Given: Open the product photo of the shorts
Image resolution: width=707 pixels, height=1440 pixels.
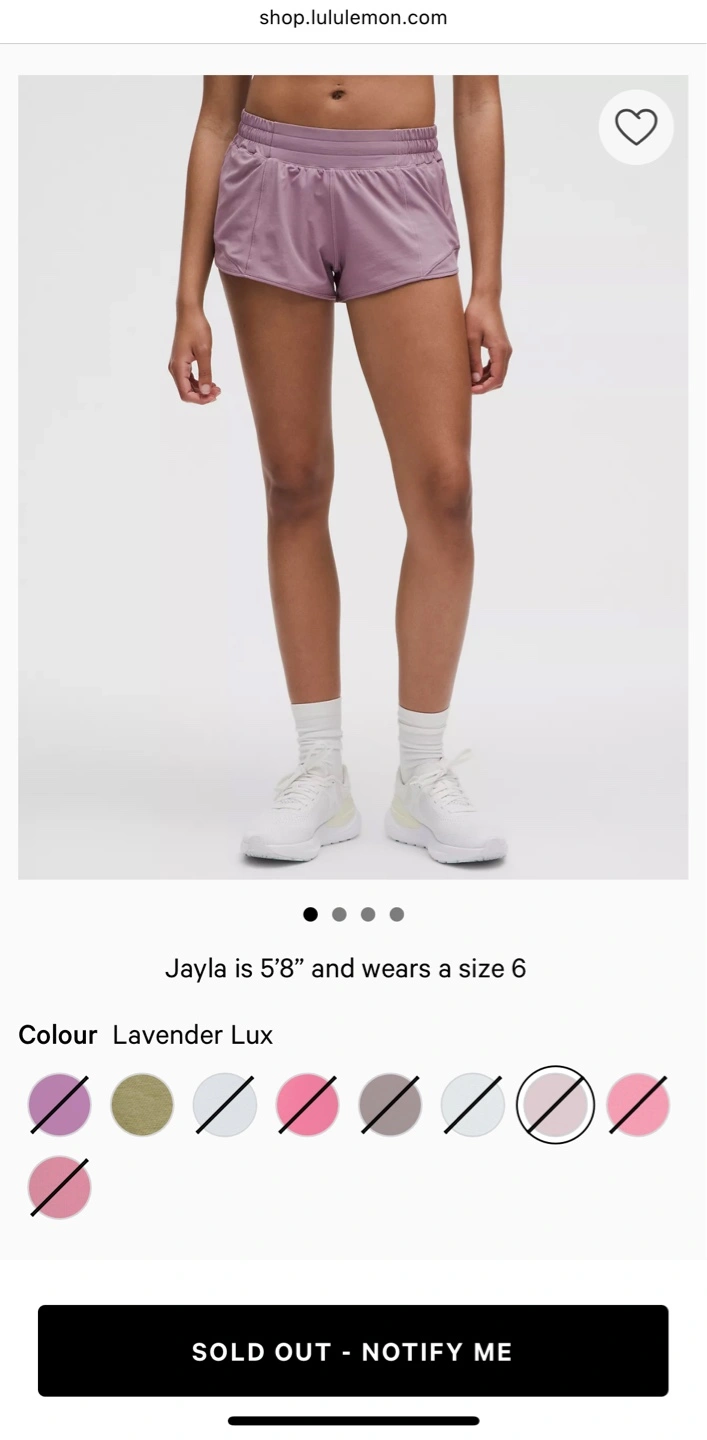Looking at the screenshot, I should click(353, 477).
